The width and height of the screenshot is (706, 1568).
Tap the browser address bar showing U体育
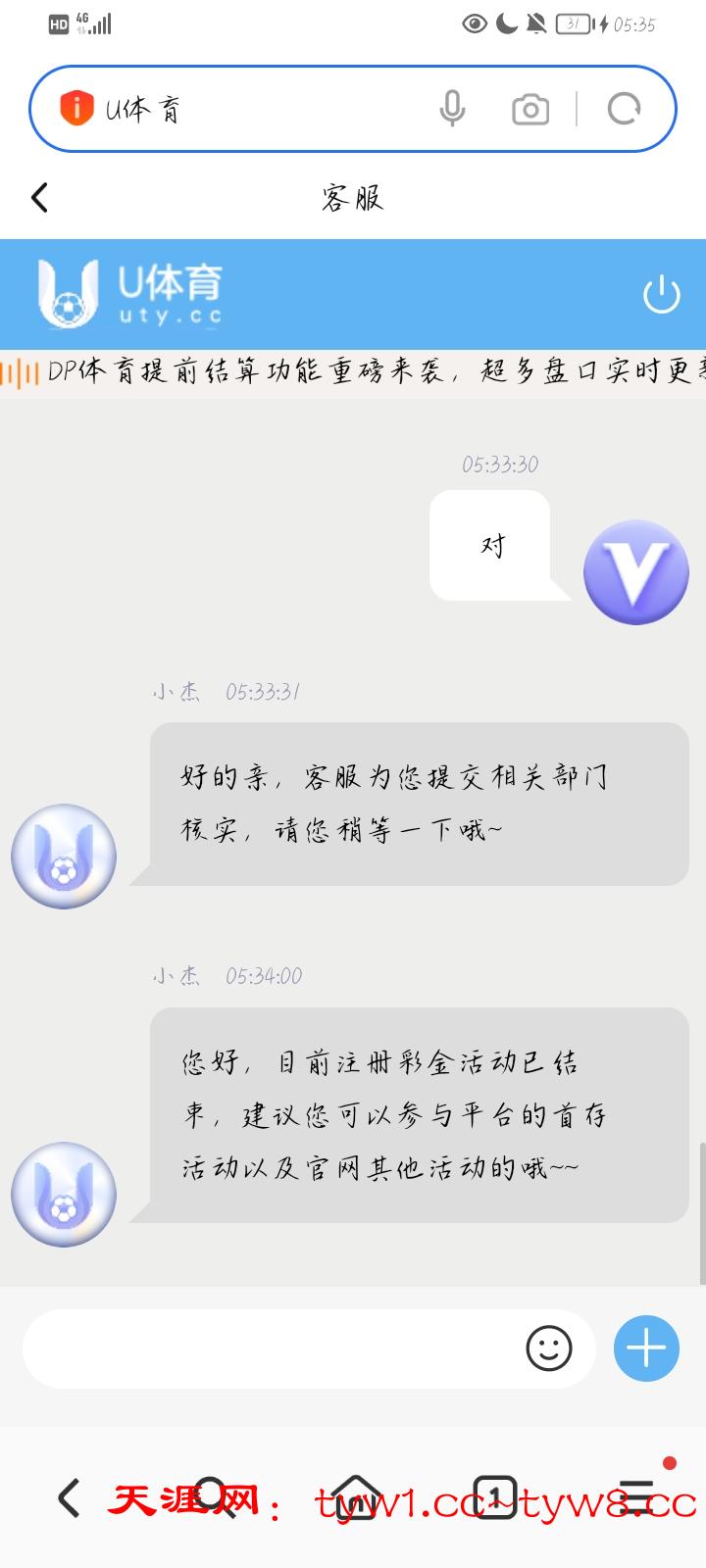(x=265, y=110)
